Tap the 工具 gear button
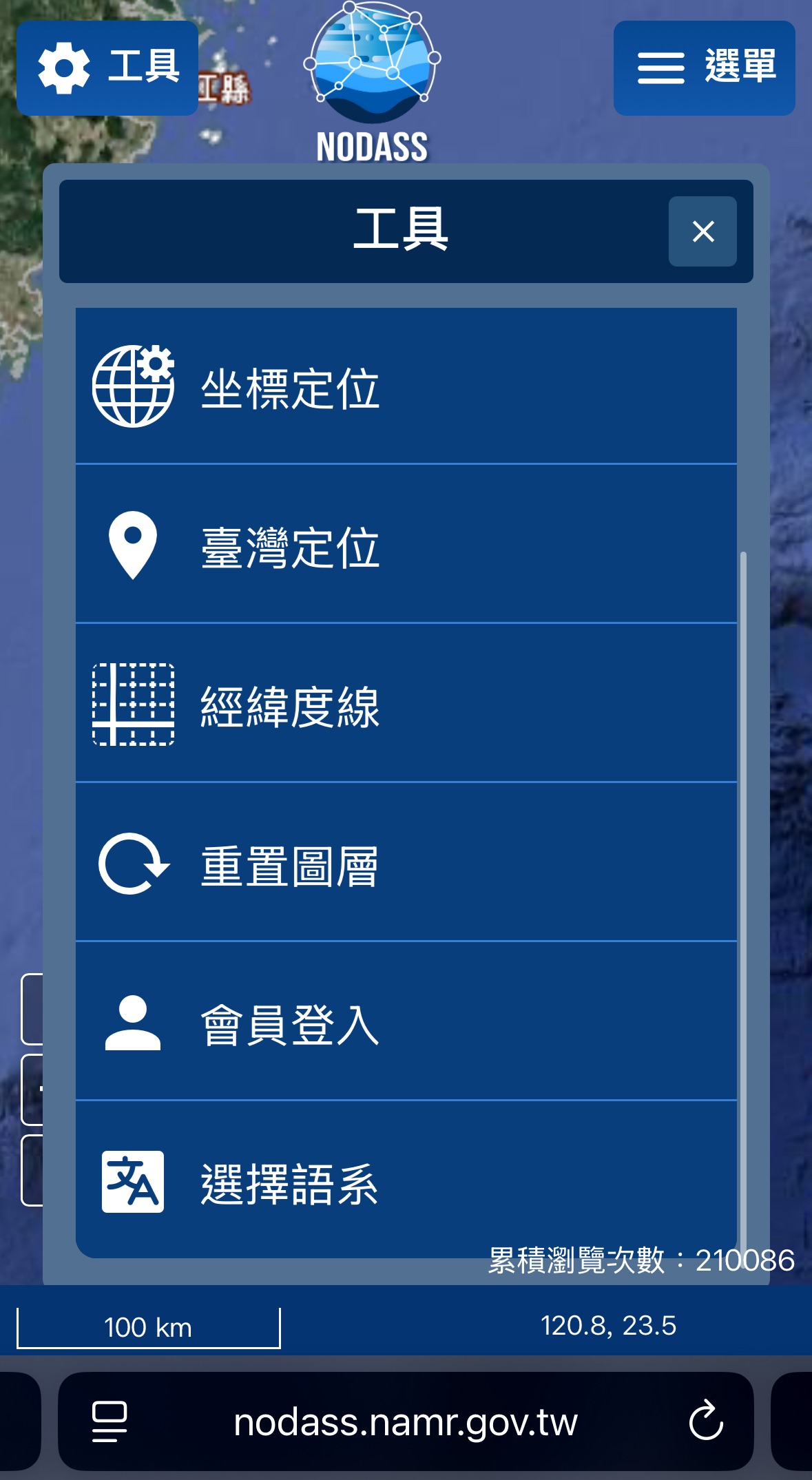 pos(108,67)
